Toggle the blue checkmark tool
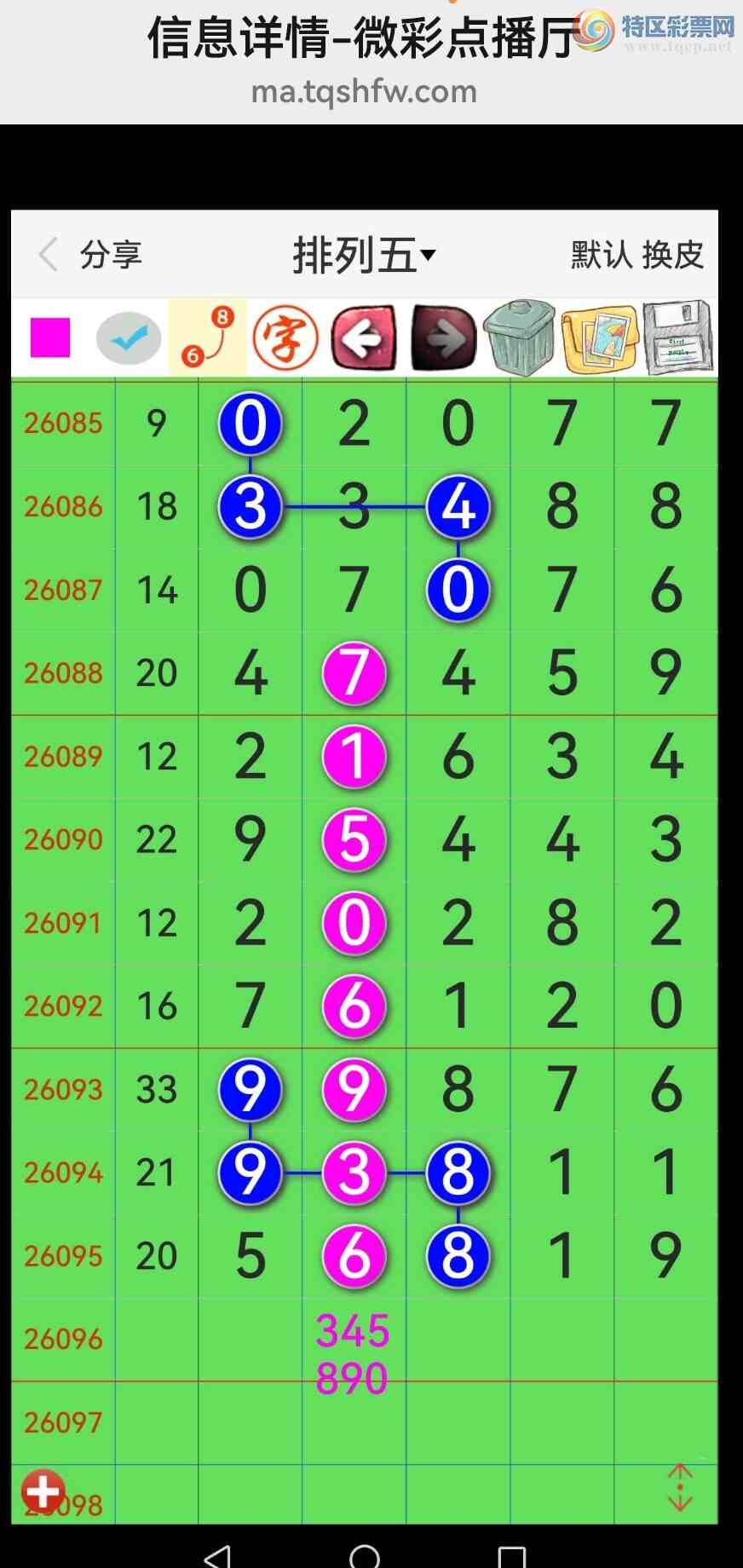 129,338
